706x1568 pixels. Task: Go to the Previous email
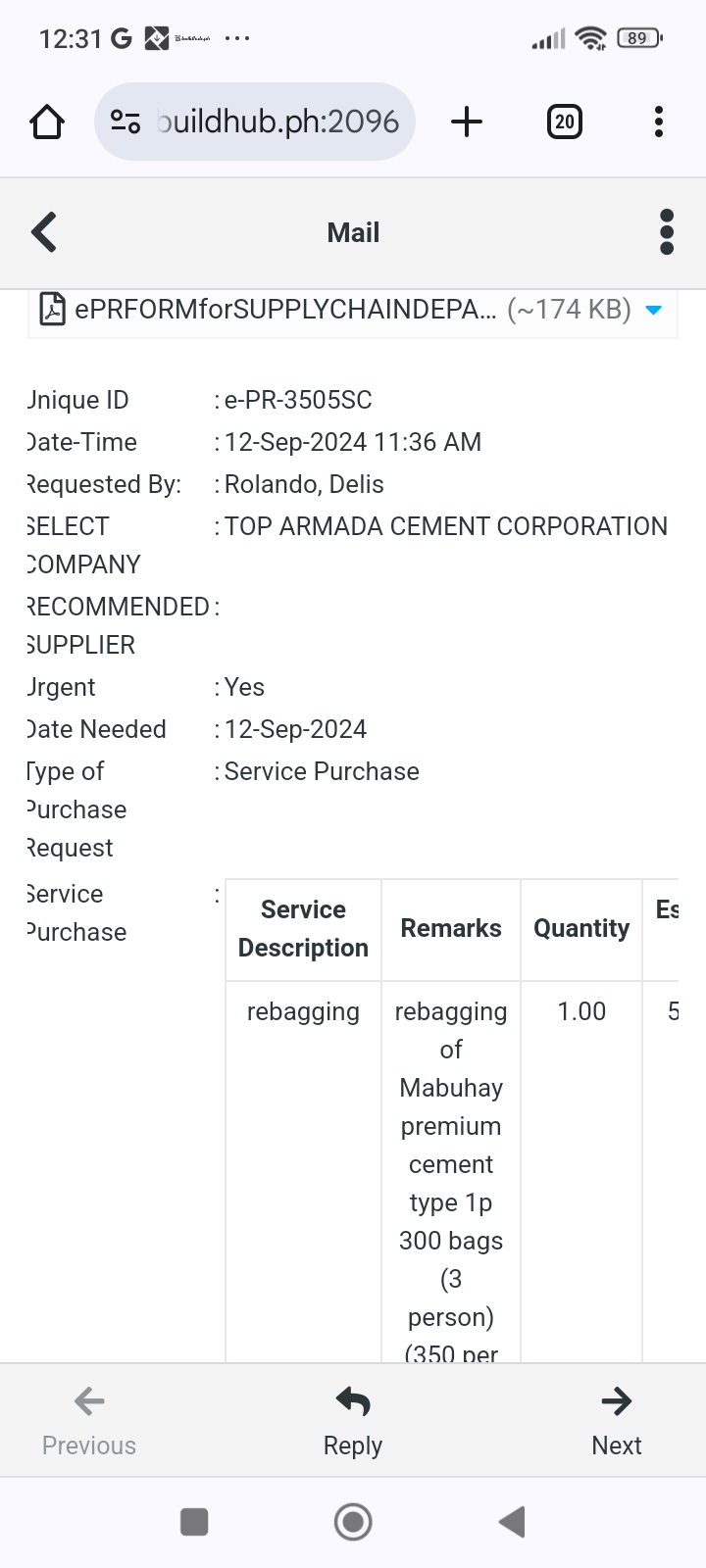click(89, 1421)
